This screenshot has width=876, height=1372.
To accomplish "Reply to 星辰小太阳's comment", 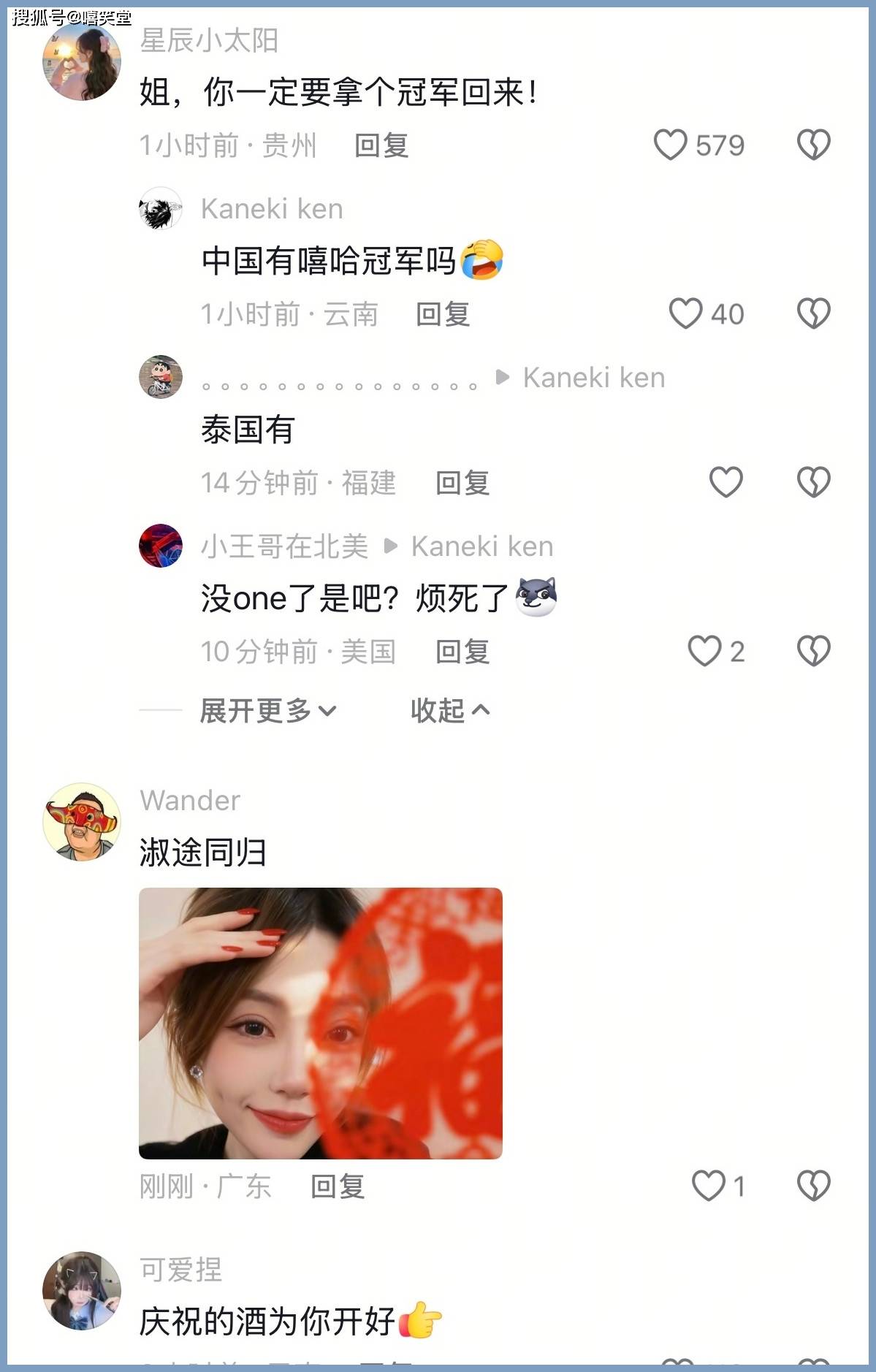I will tap(381, 145).
